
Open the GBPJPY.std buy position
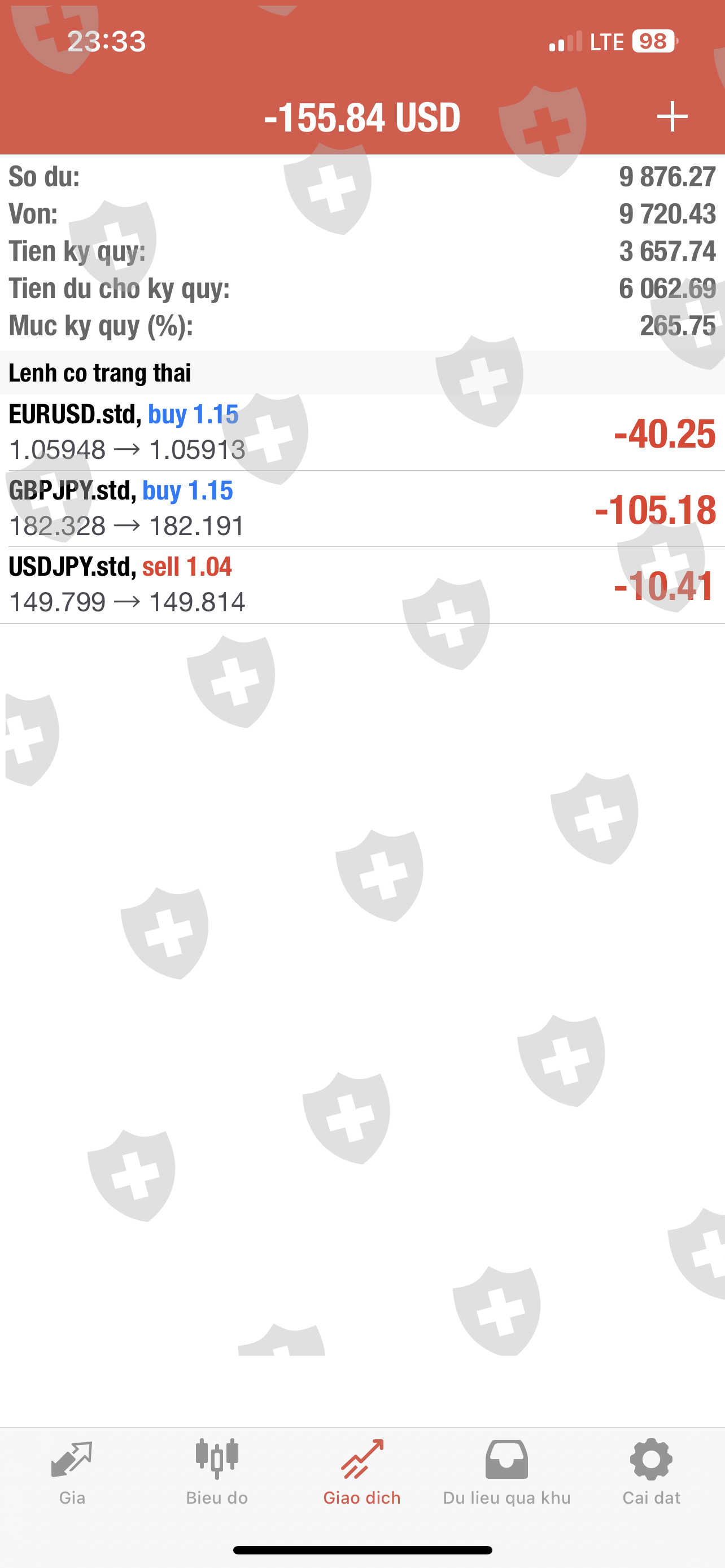362,509
